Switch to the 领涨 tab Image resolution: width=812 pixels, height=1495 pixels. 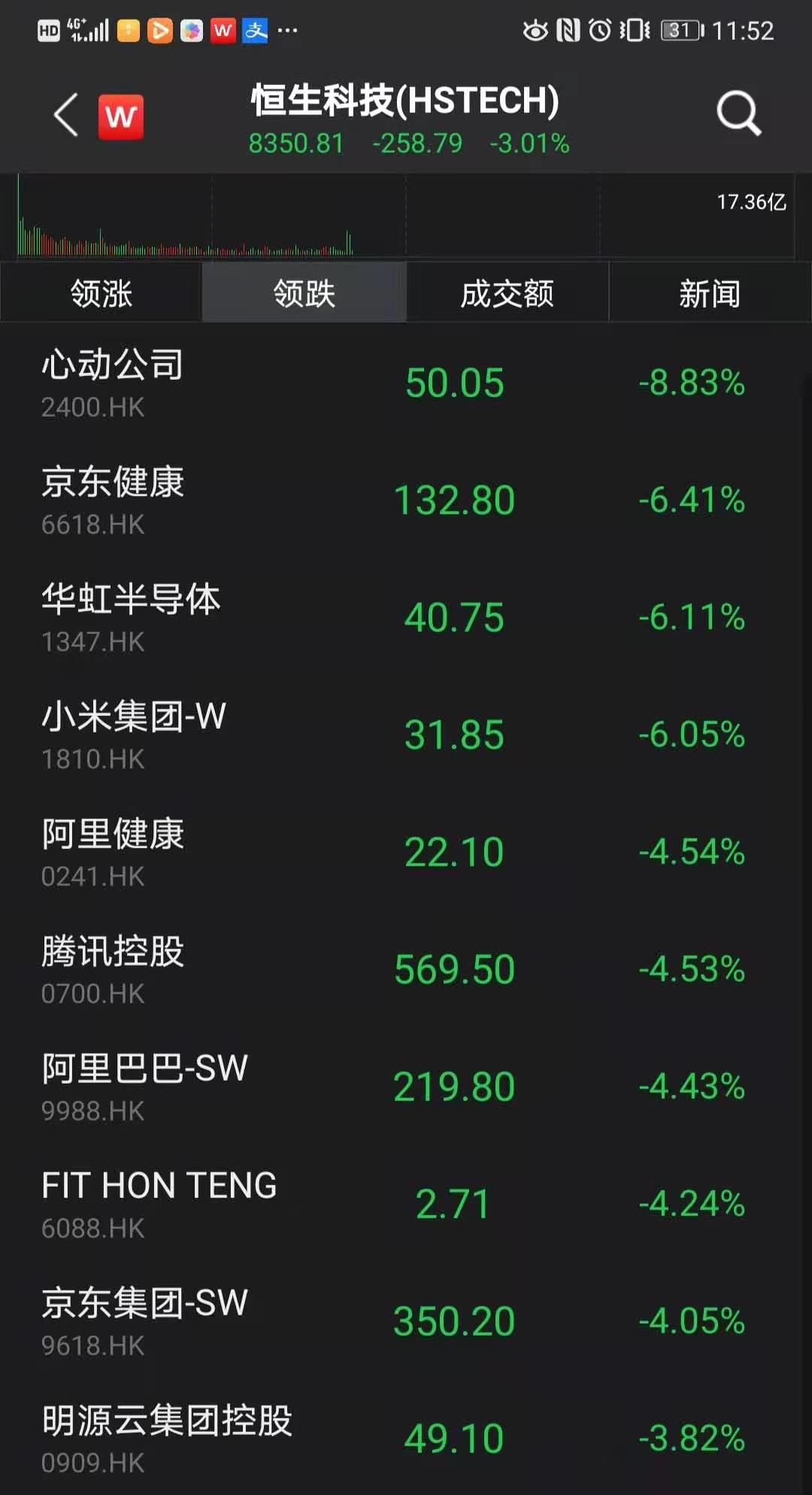coord(101,293)
